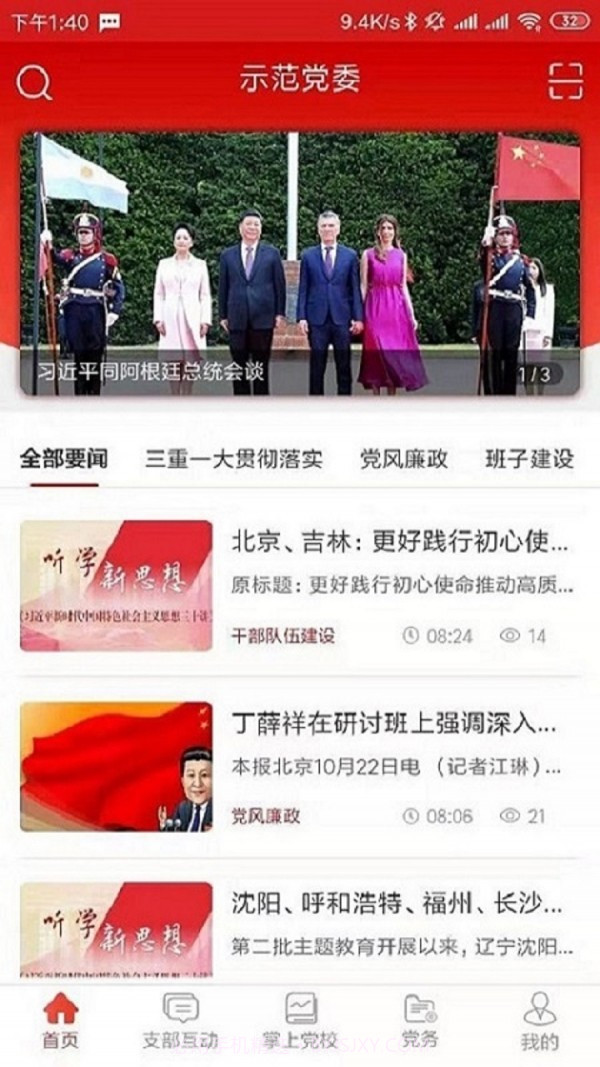Open the article 北京、吉林：更好践行初心使命
Viewport: 600px width, 1067px height.
(400, 543)
